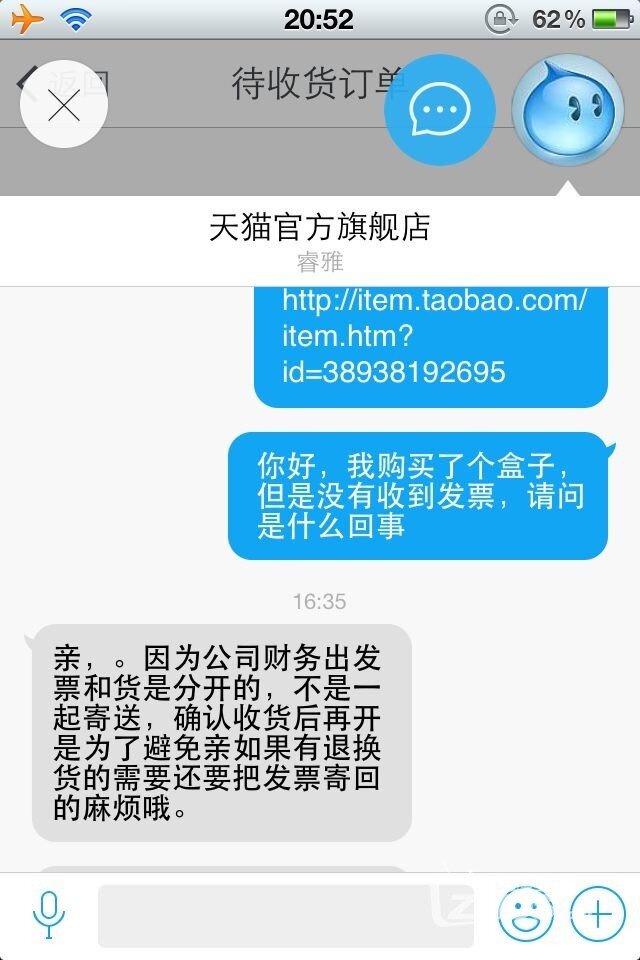Open the emoji smiley picker
This screenshot has height=960, width=640.
click(x=526, y=914)
